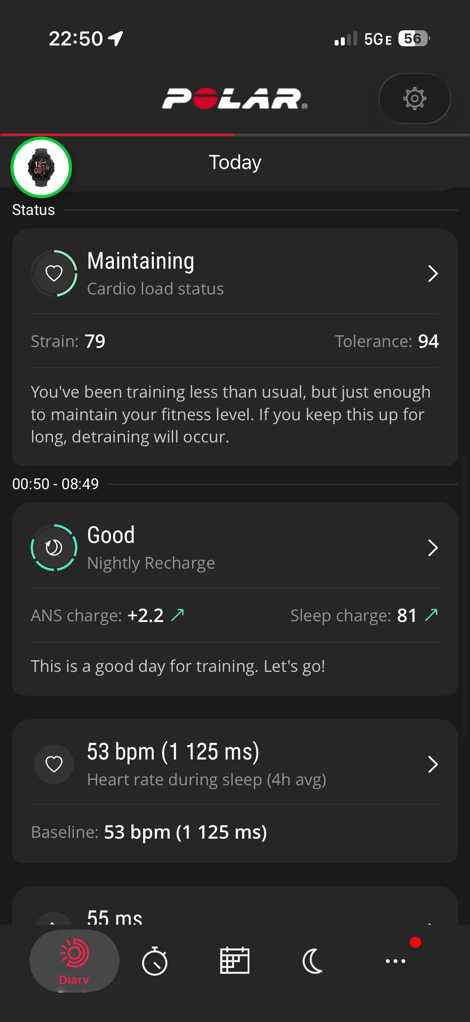
Task: Tap the watch device avatar
Action: pos(41,168)
